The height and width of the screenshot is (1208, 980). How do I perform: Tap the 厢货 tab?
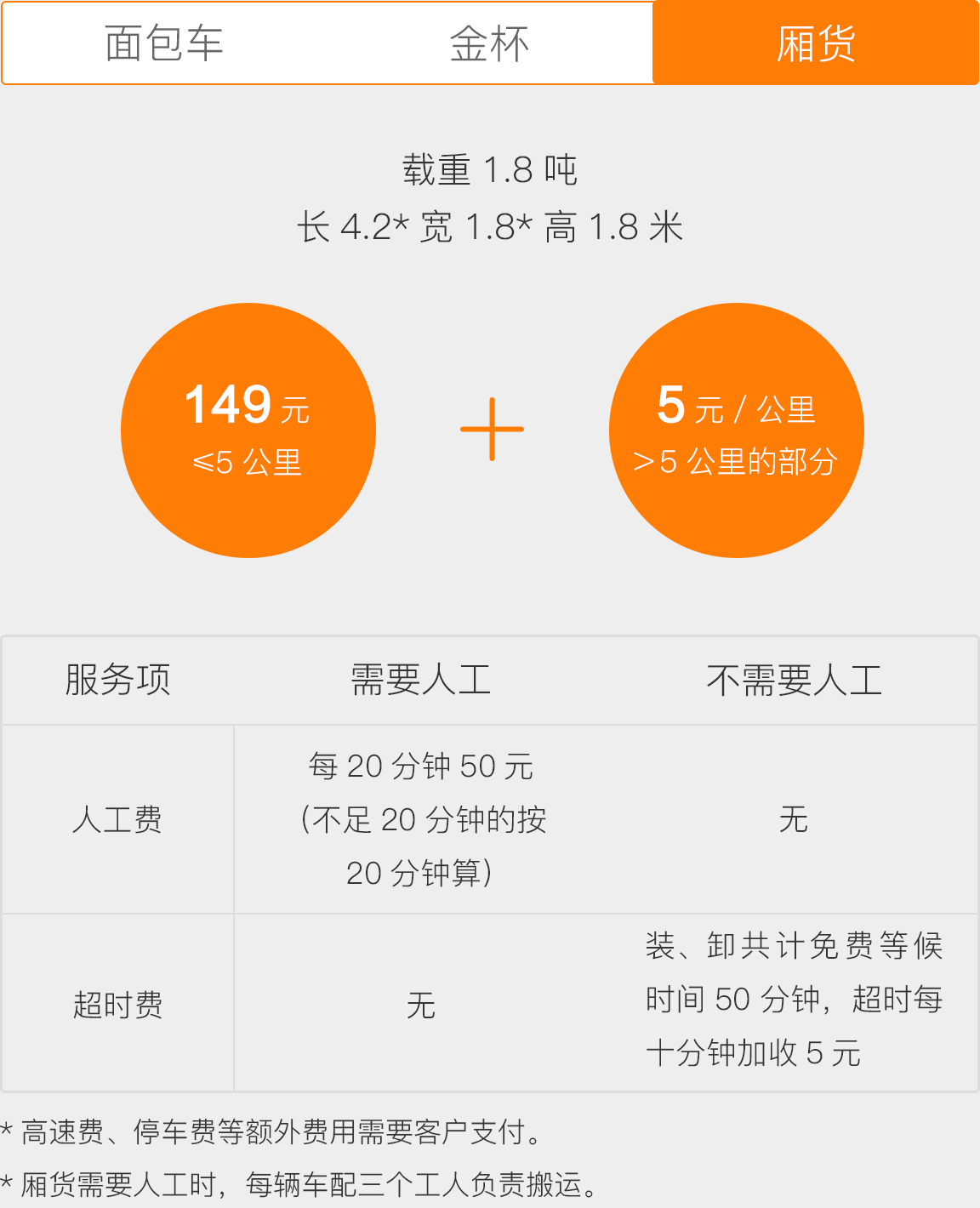[815, 43]
